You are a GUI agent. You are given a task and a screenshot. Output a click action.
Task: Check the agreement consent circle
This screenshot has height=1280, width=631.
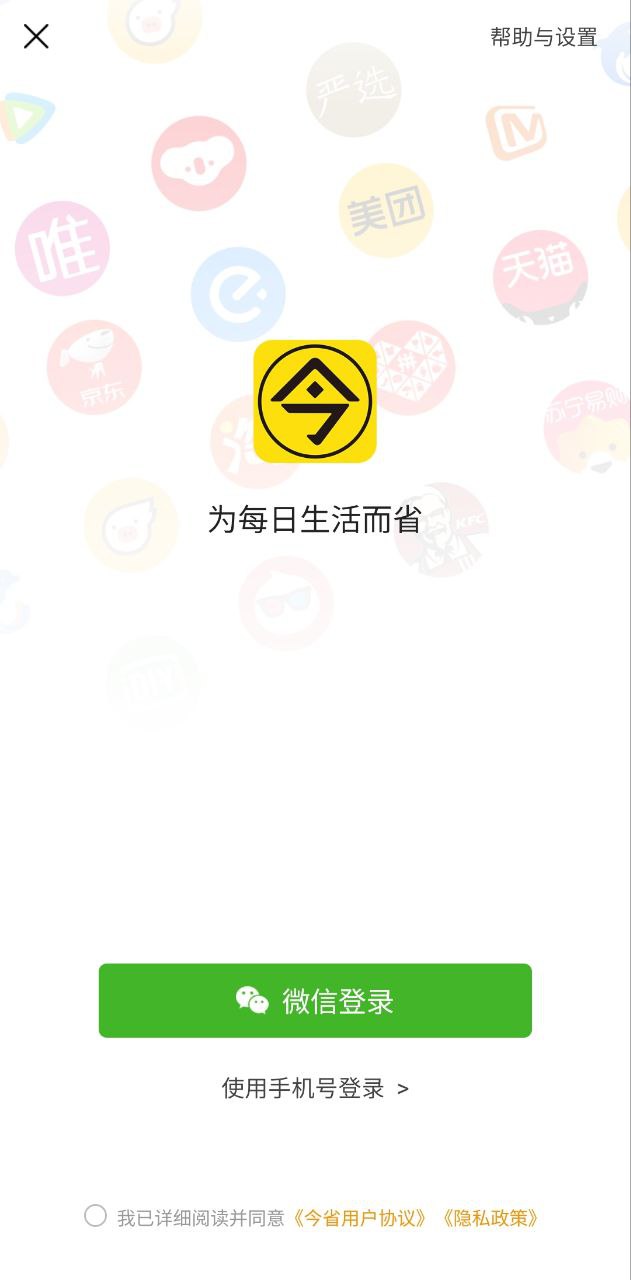click(95, 1216)
